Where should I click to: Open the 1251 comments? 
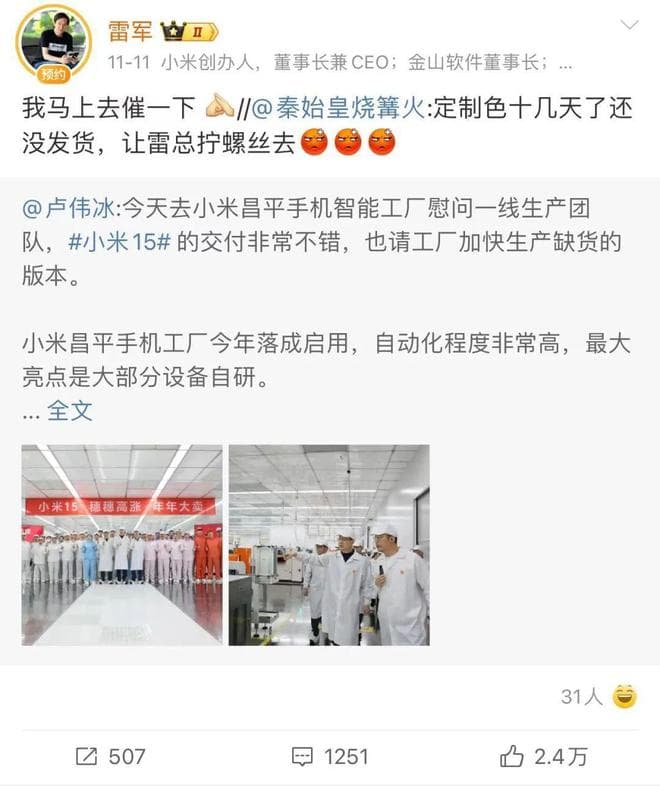329,756
